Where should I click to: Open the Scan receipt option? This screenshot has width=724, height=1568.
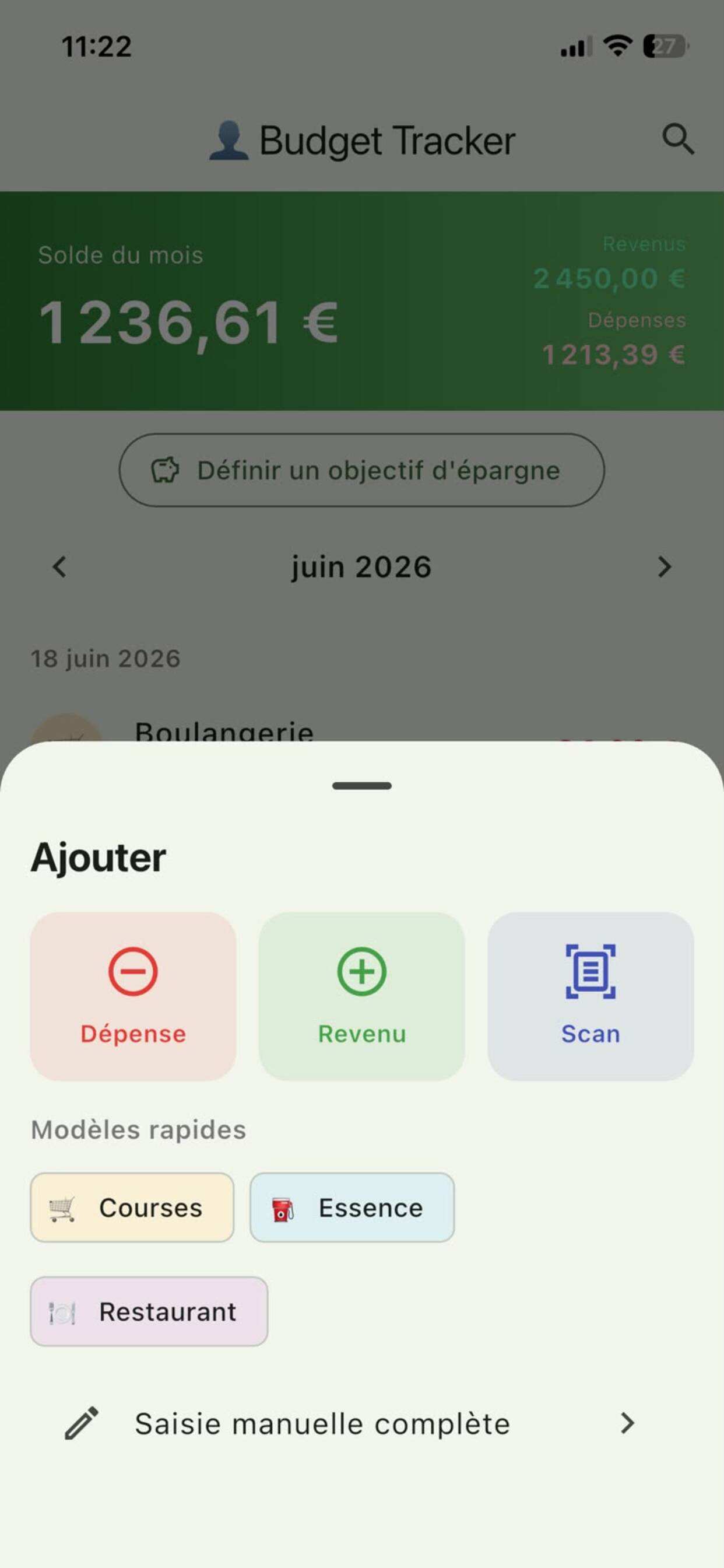click(590, 996)
